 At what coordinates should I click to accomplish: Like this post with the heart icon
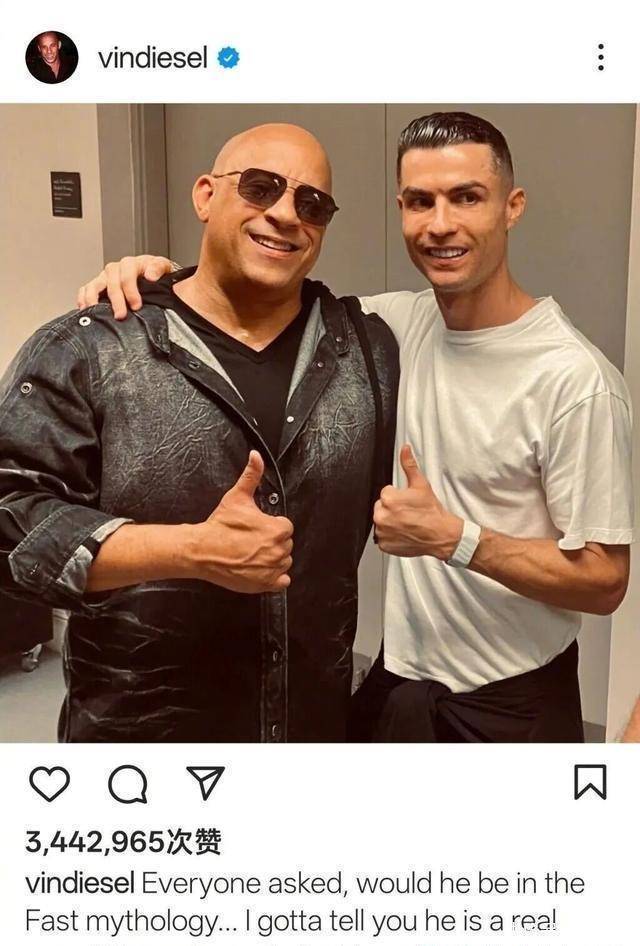tap(49, 784)
